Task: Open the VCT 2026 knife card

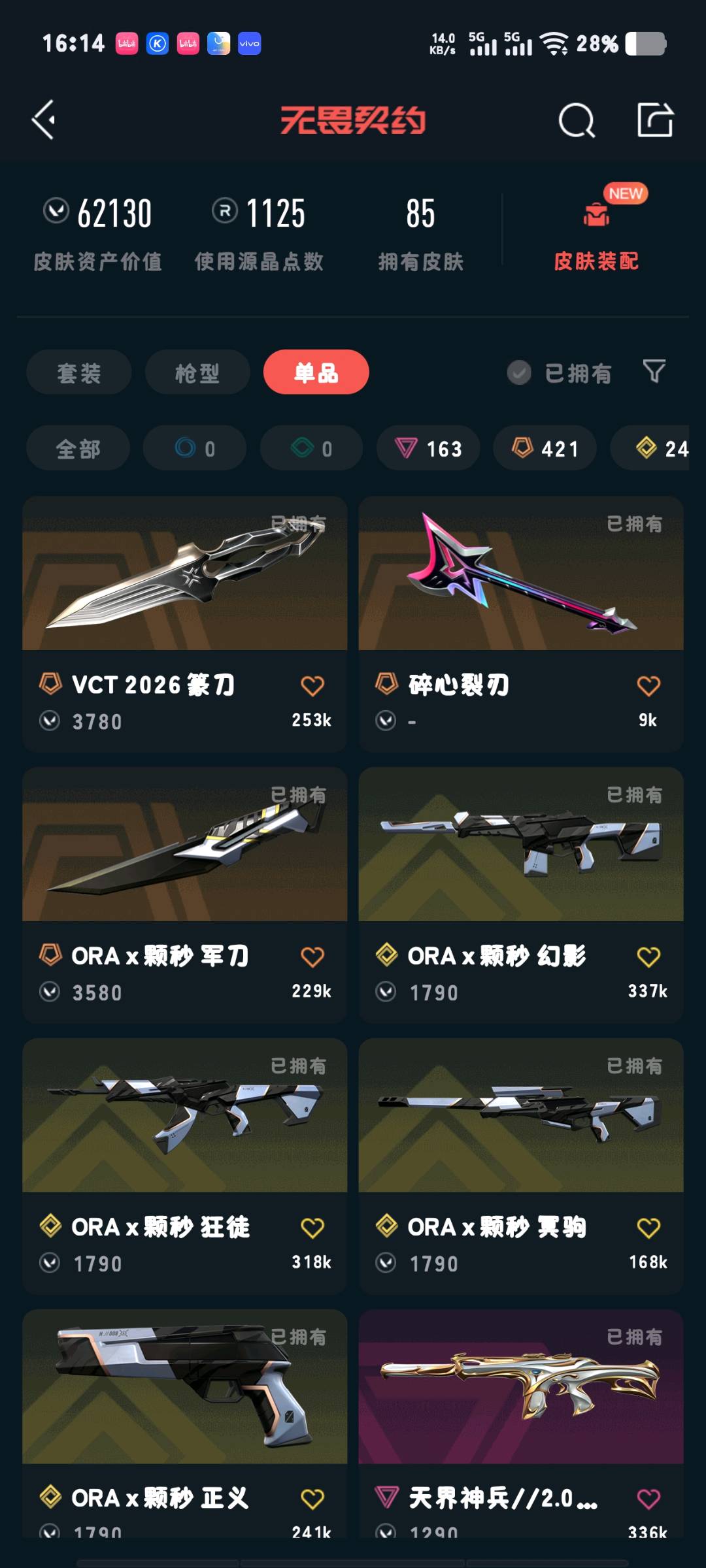Action: point(185,624)
